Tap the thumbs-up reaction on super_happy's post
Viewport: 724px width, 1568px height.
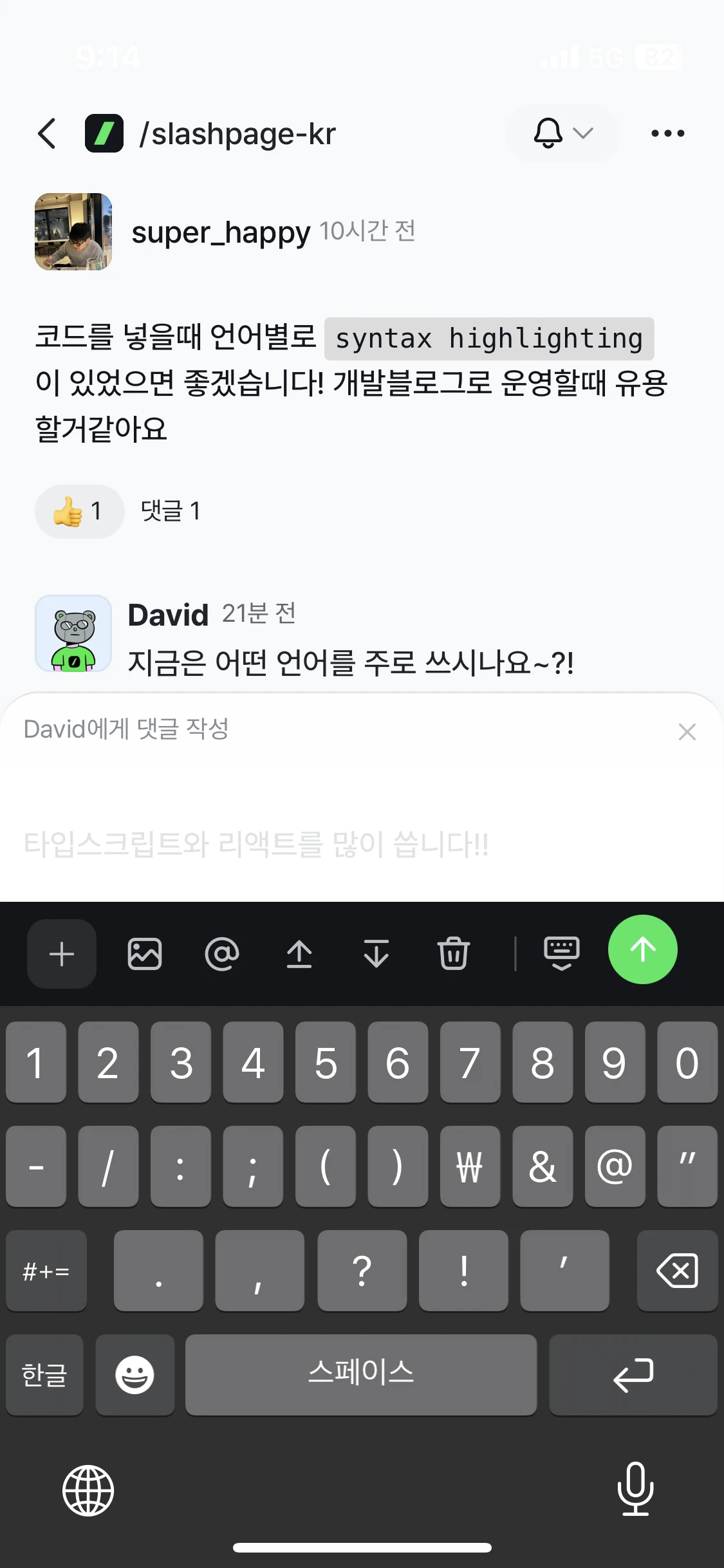tap(79, 512)
